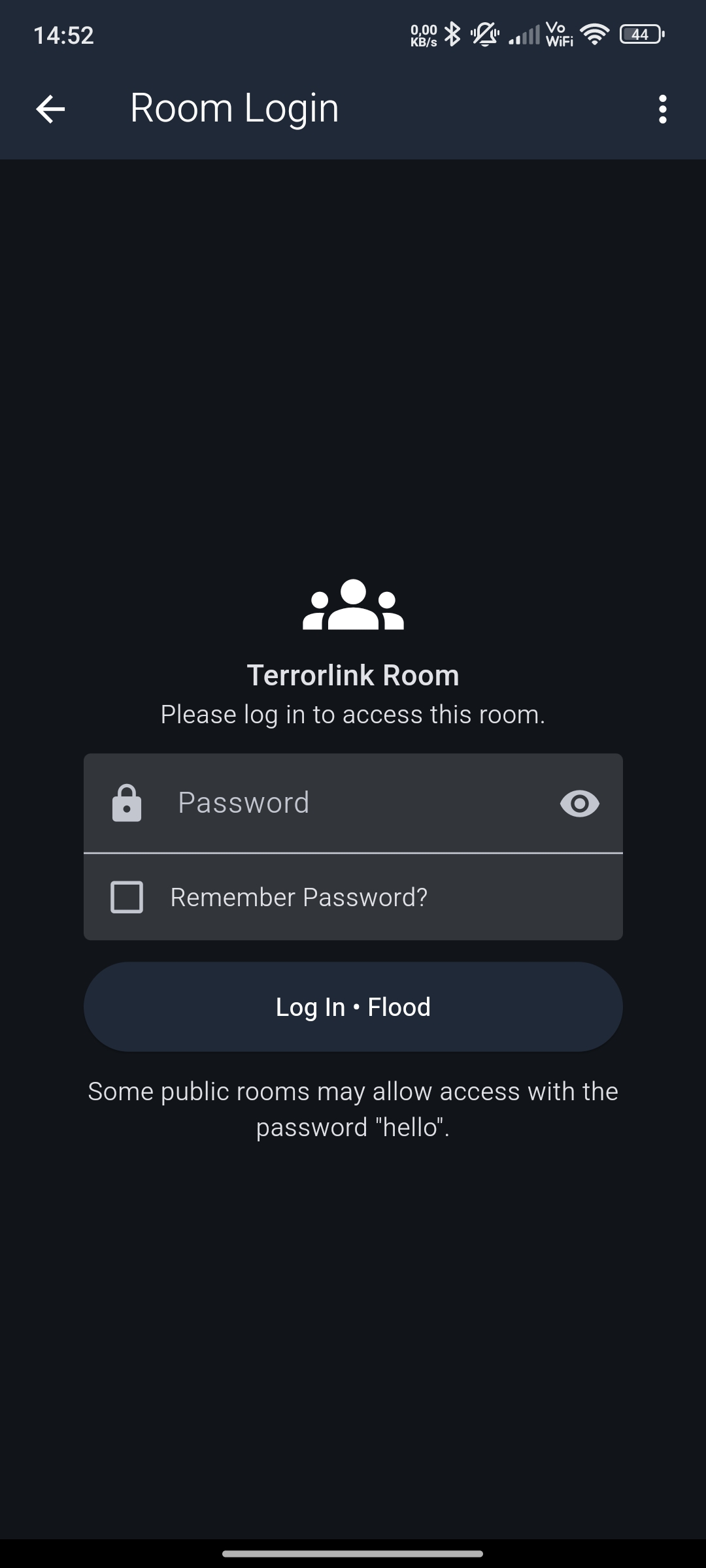The image size is (706, 1568).
Task: Tap the Log In • Flood button
Action: tap(353, 1007)
